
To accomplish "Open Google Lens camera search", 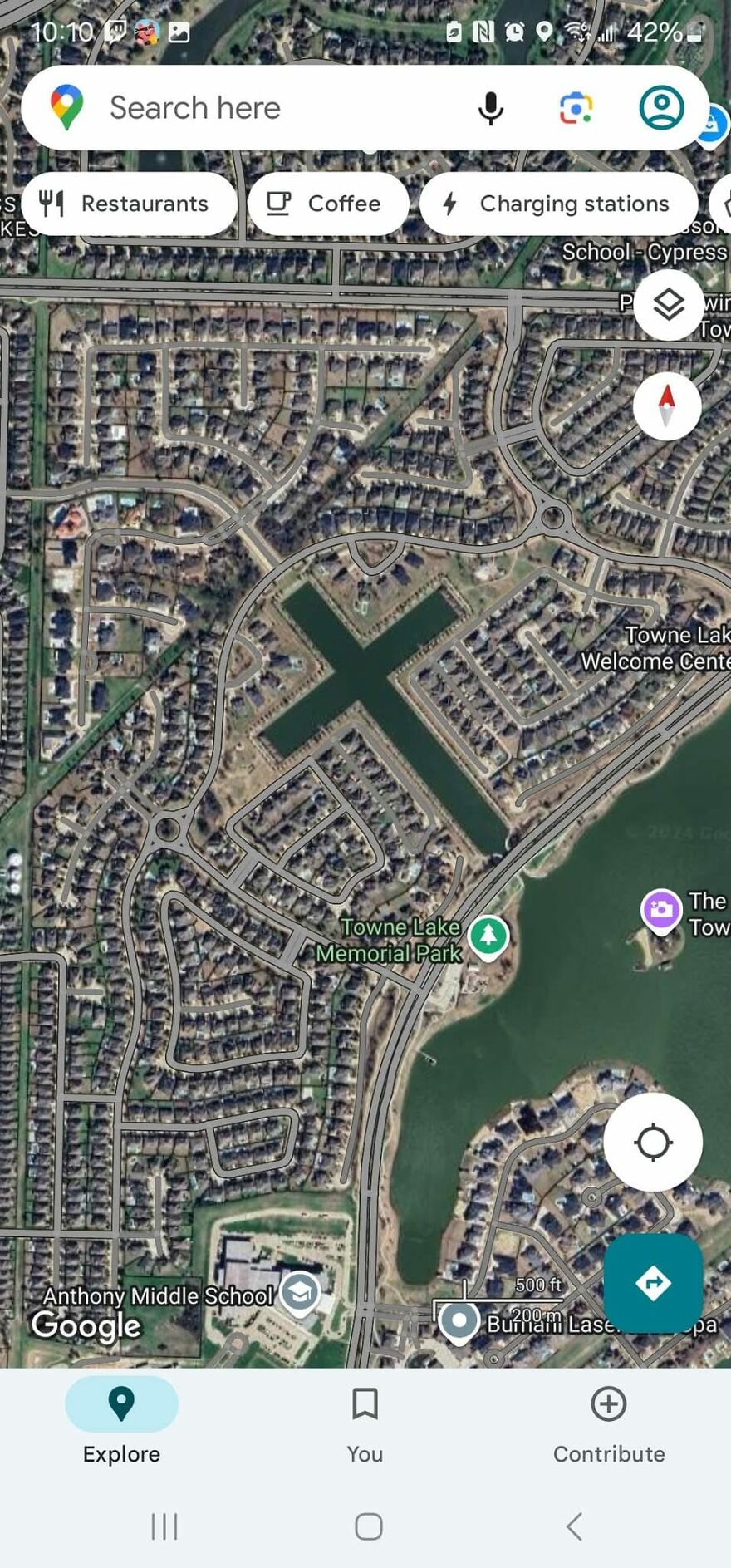I will (x=575, y=107).
